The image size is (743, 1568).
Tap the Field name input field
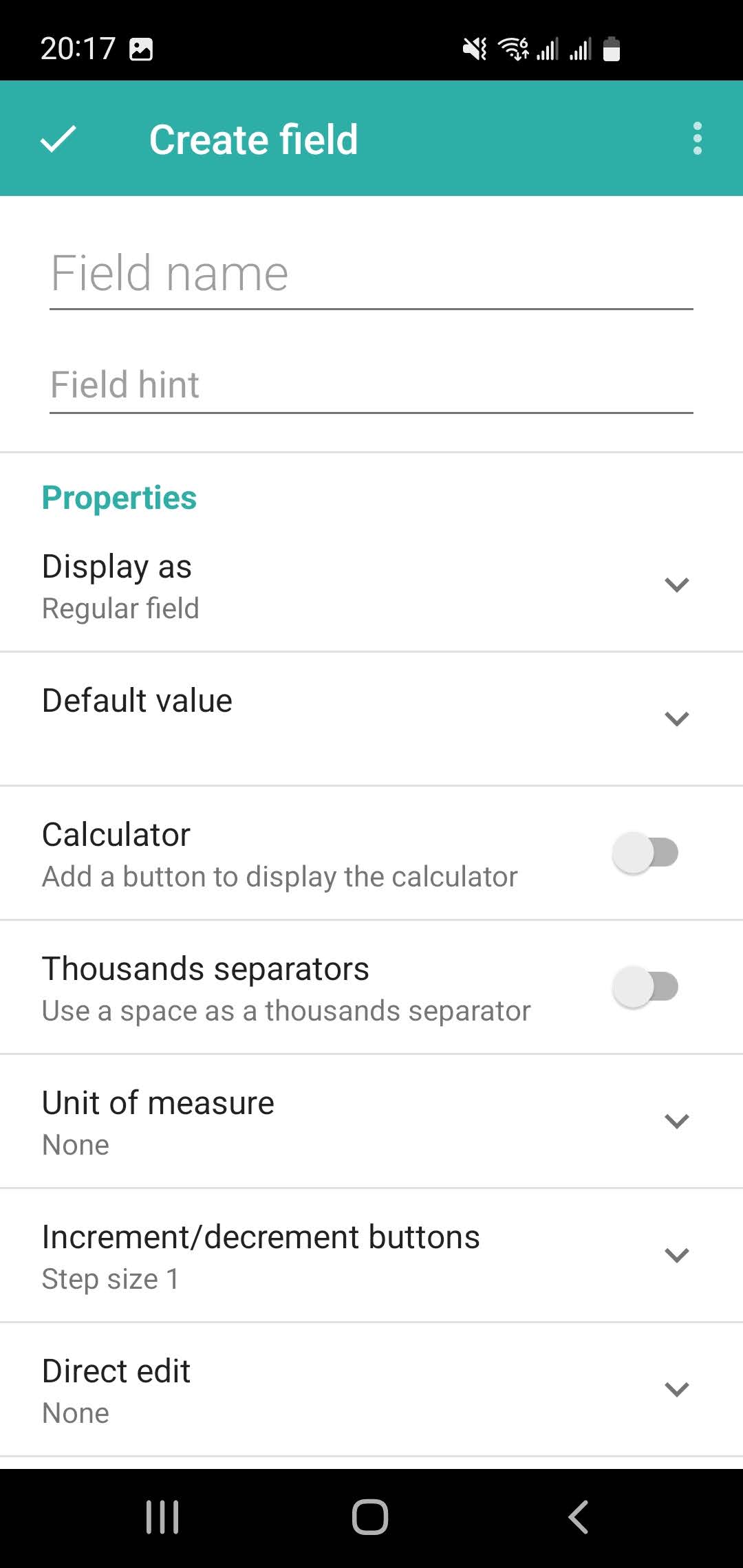371,273
